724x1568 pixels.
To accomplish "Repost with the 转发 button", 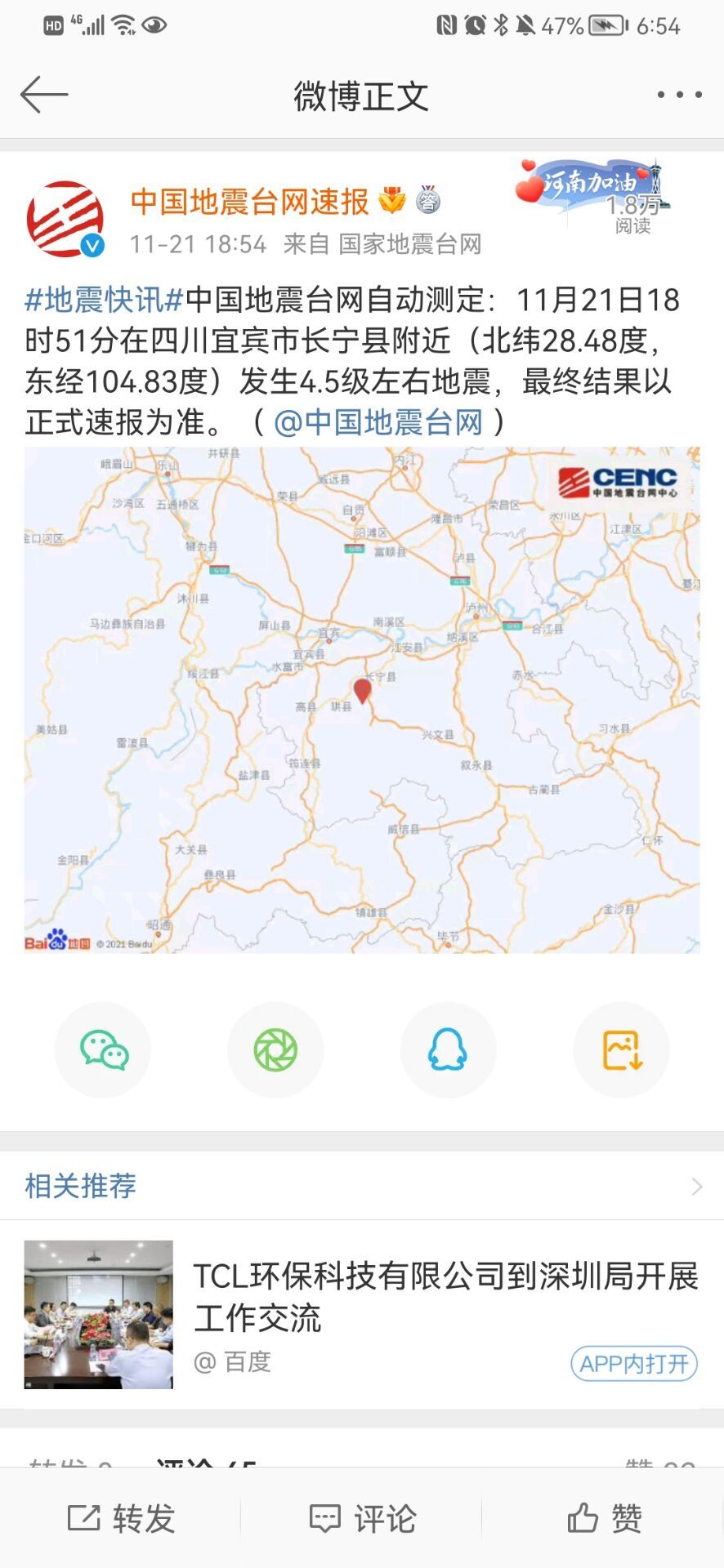I will [x=121, y=1518].
